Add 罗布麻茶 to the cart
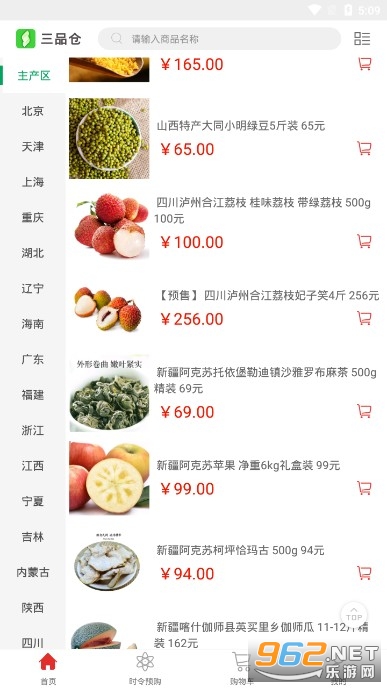The height and width of the screenshot is (688, 387). tap(364, 411)
